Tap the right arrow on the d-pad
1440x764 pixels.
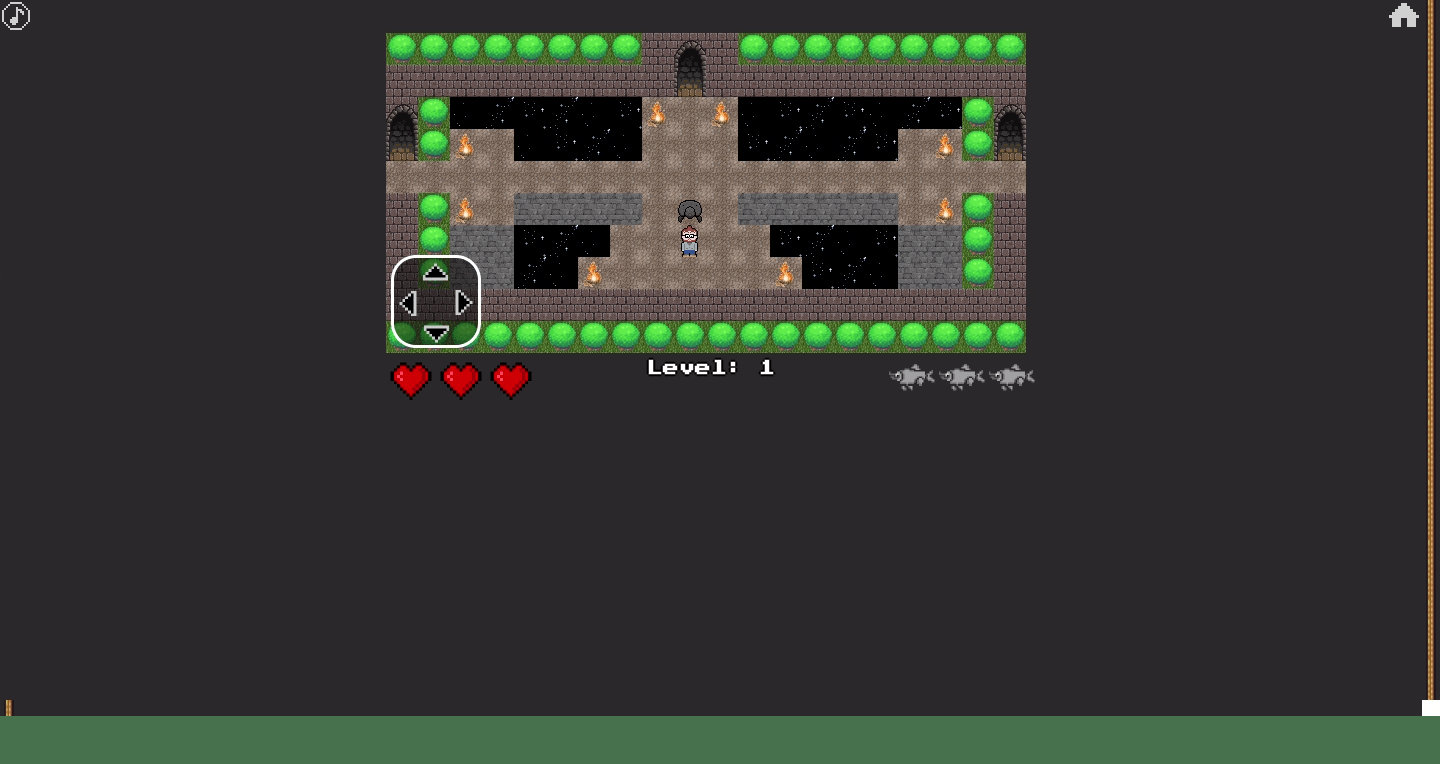(464, 303)
